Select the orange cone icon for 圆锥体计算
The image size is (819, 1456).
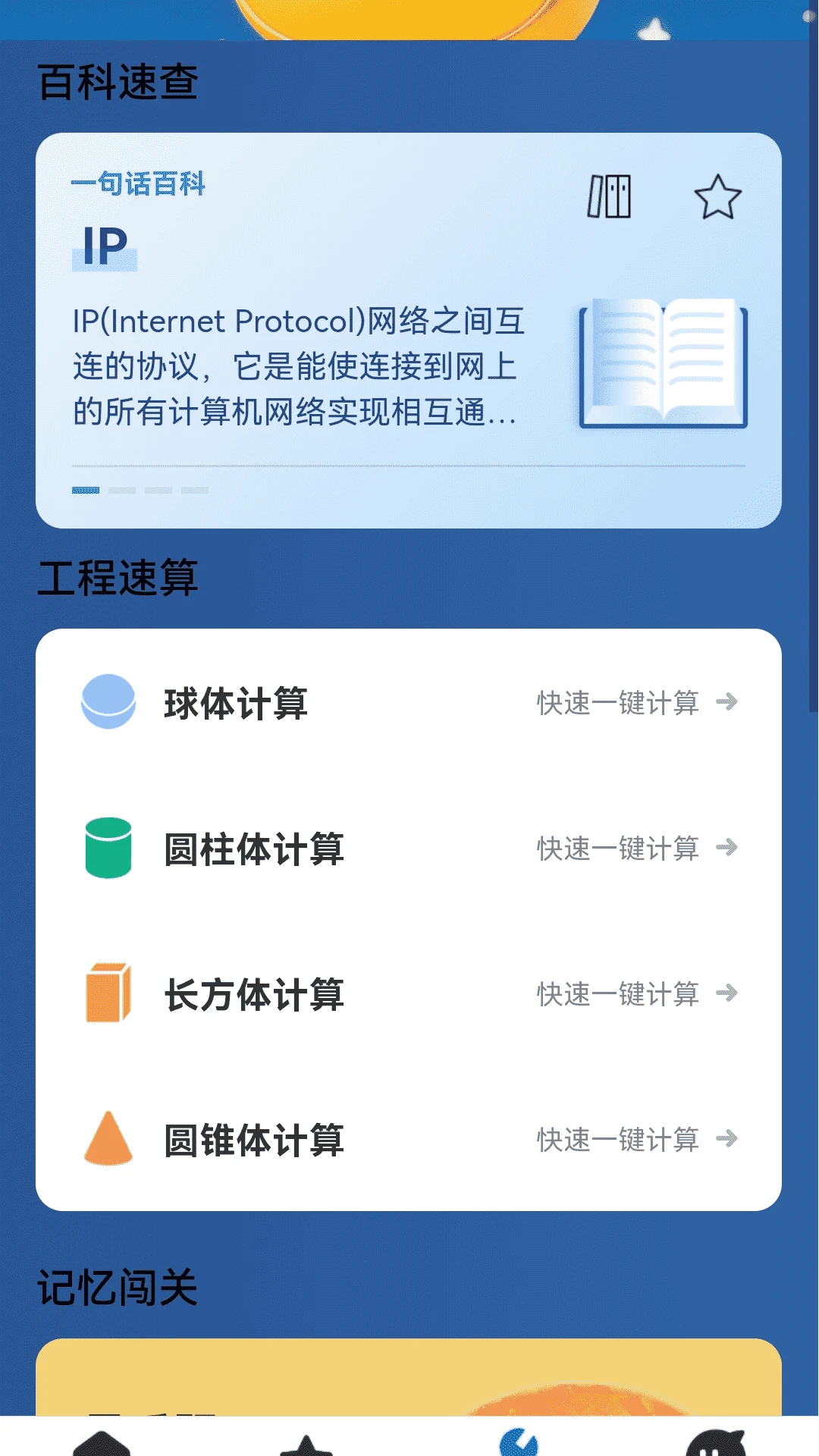[x=107, y=1141]
